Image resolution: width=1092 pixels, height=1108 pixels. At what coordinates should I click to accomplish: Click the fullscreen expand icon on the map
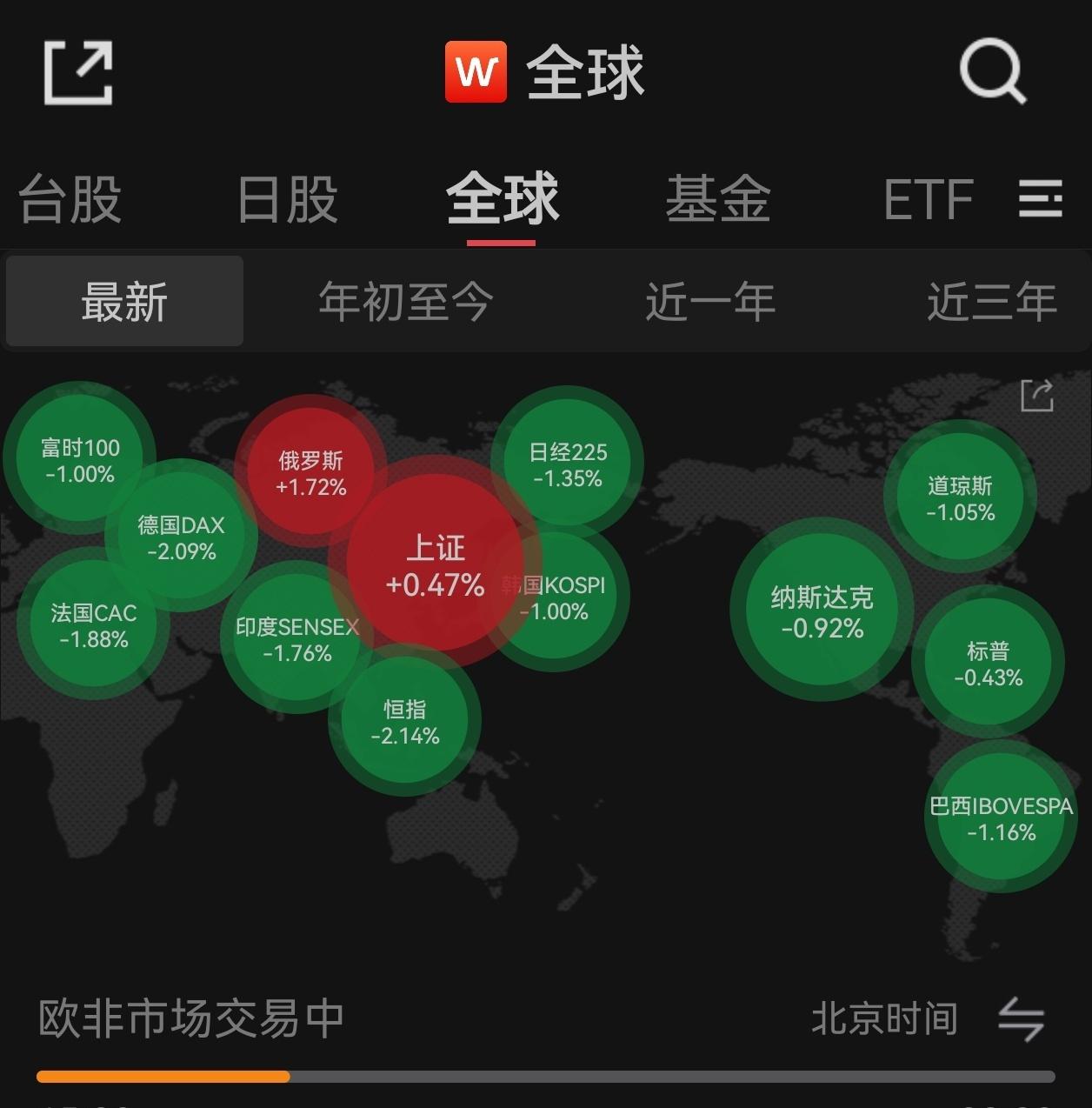coord(1038,397)
